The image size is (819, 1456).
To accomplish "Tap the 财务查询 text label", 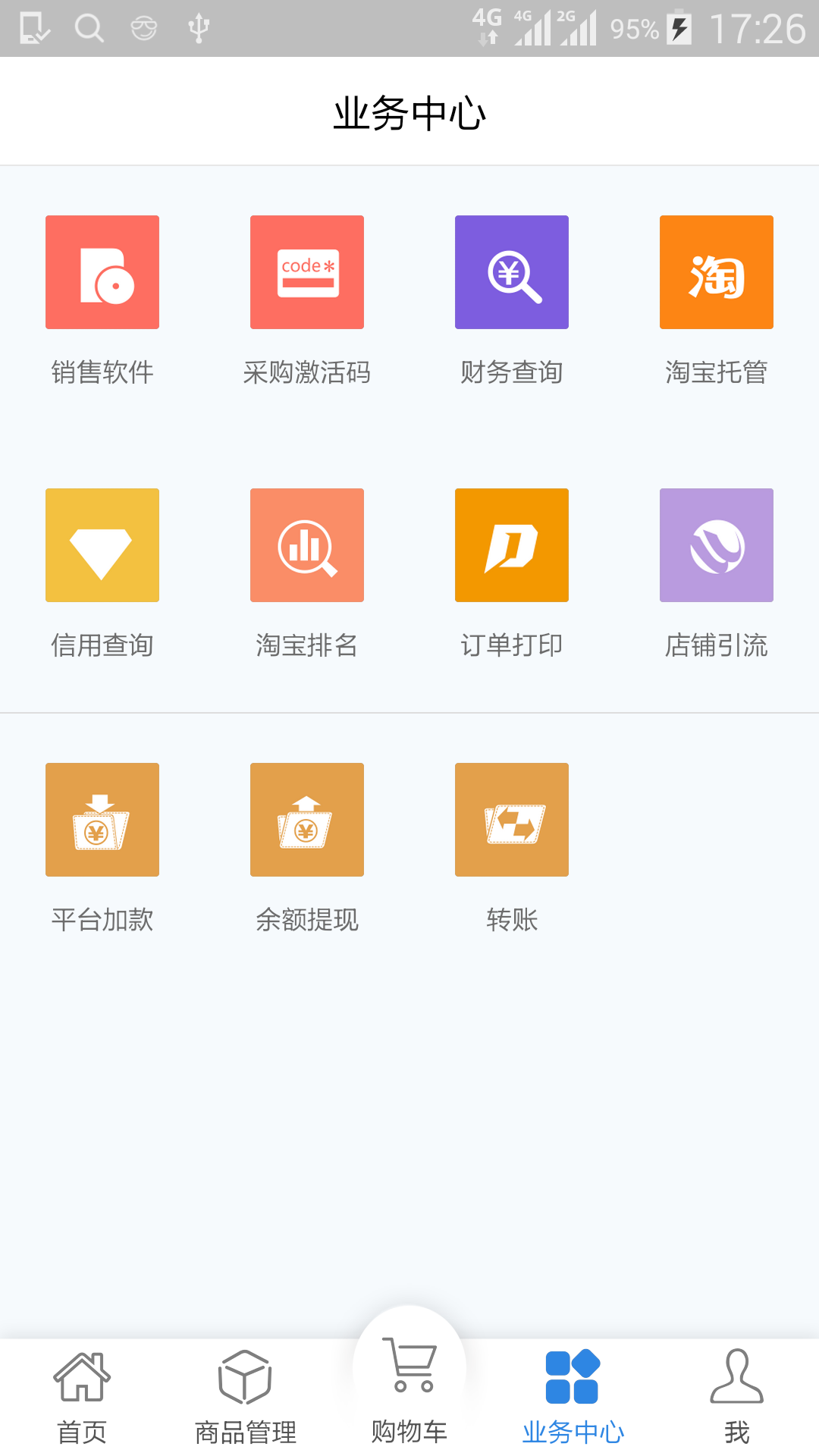I will (x=512, y=372).
